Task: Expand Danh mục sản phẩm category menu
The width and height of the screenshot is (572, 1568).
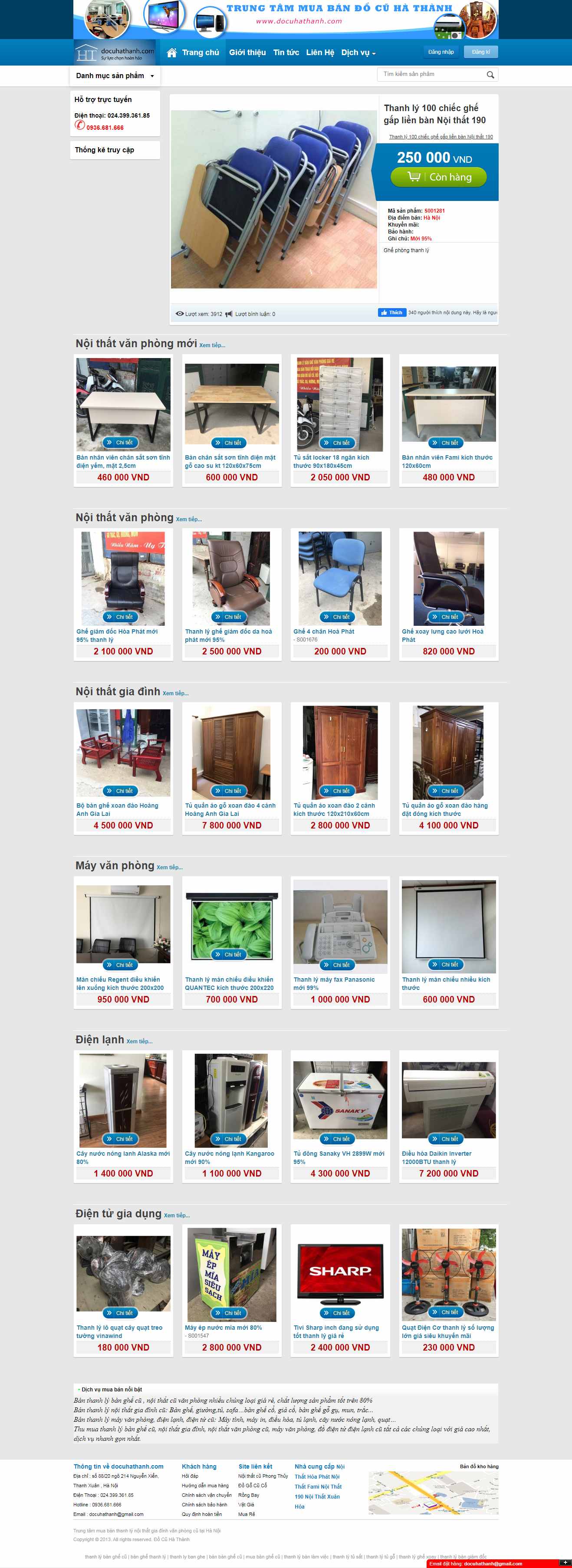Action: coord(115,76)
